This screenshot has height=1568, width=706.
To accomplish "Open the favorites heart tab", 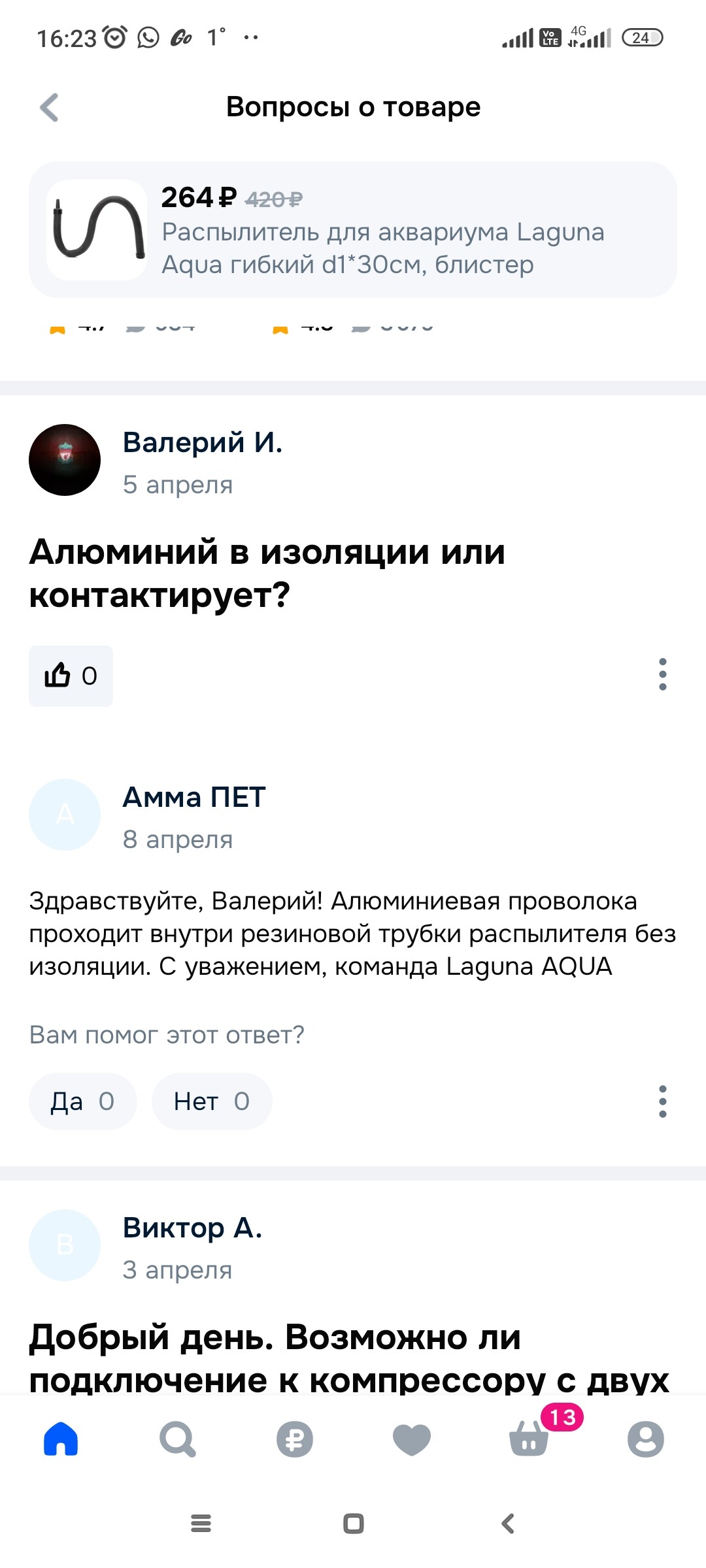I will [x=411, y=1439].
